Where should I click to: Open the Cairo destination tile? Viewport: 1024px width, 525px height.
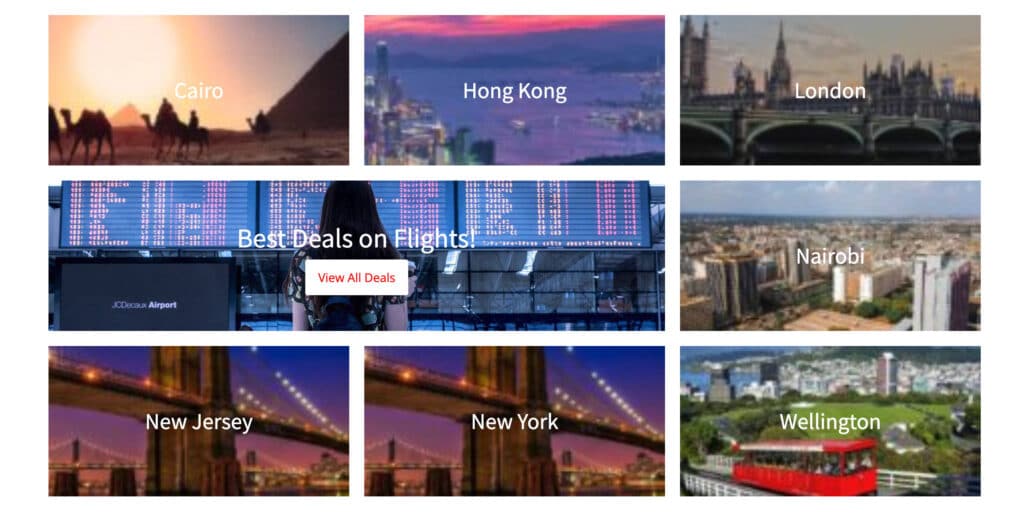tap(198, 90)
